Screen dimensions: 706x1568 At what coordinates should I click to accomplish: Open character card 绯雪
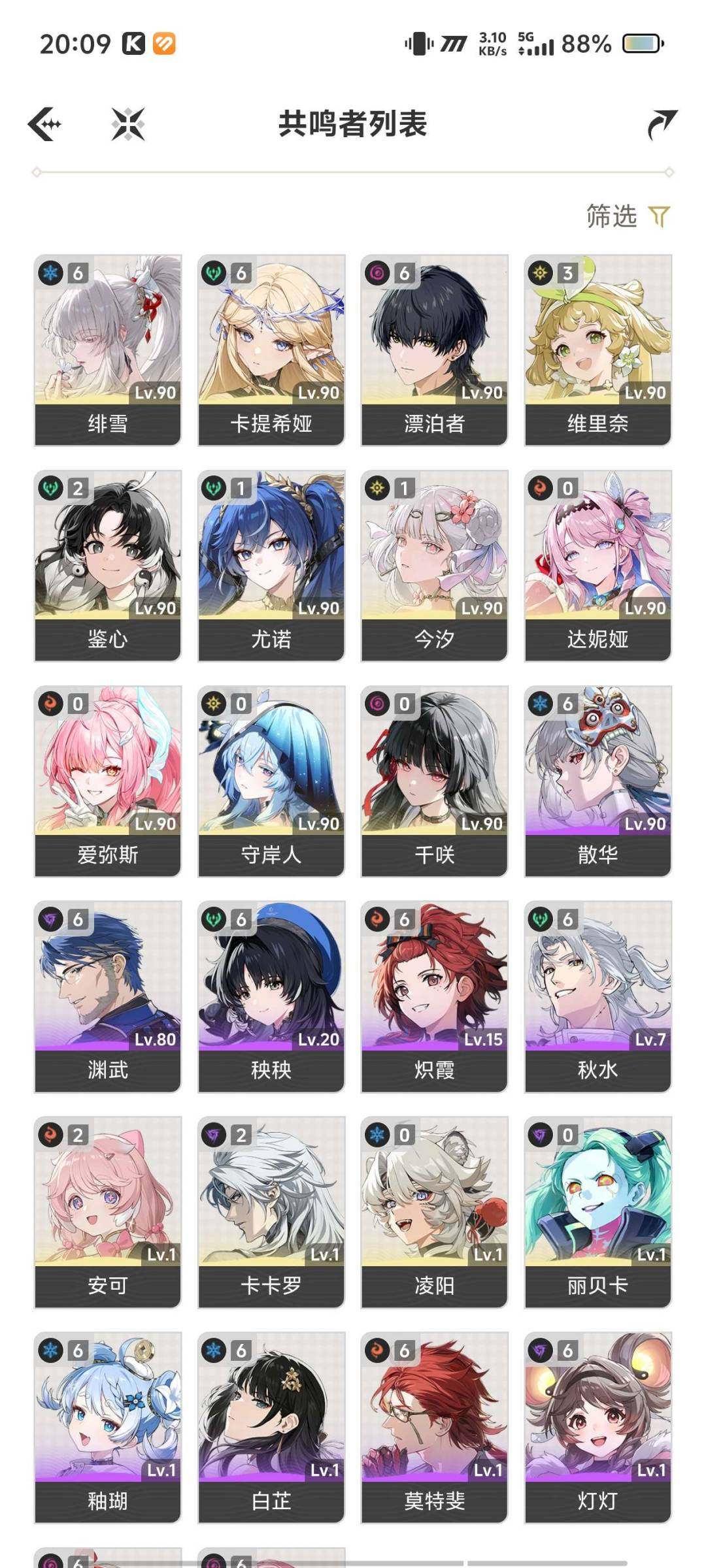[108, 350]
